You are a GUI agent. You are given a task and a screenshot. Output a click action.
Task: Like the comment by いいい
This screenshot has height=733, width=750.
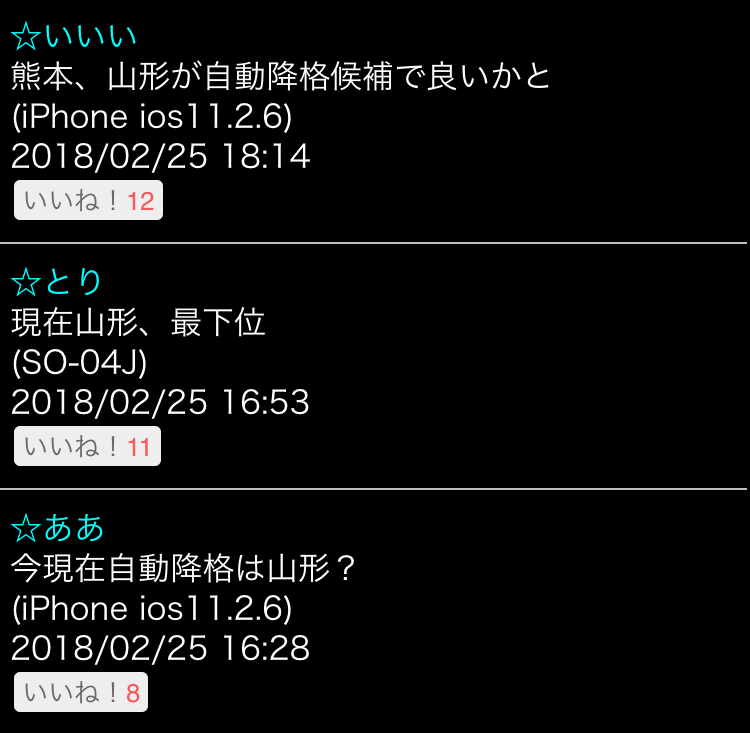pos(88,201)
